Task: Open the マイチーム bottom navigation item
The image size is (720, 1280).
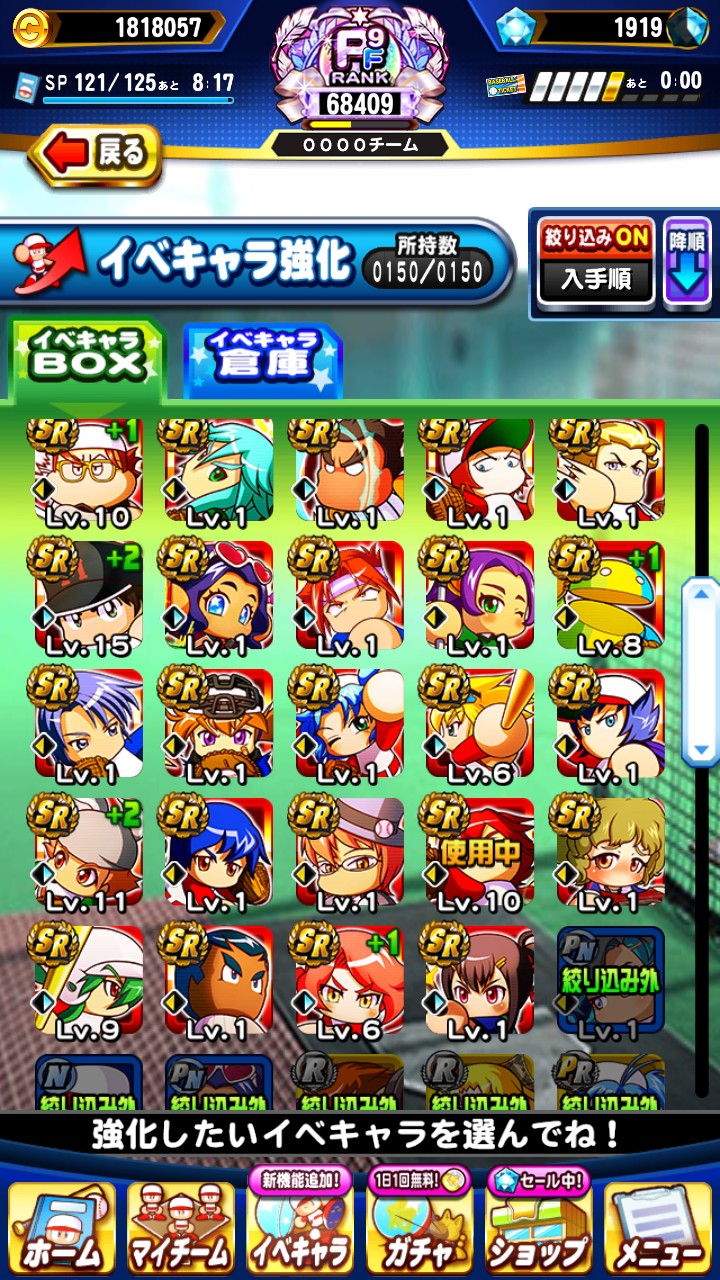Action: click(181, 1238)
